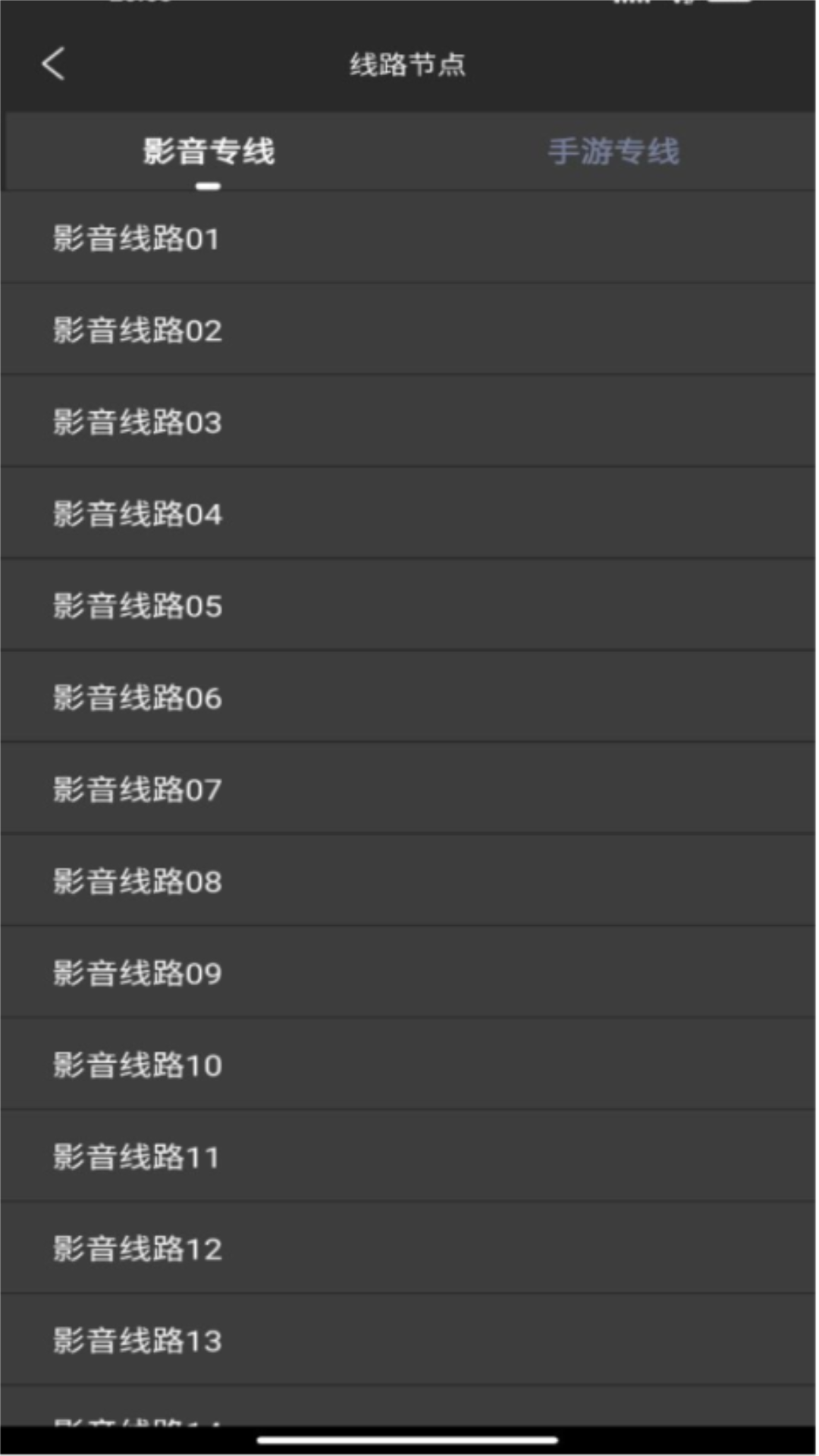Tap the back arrow to leave 线路节点
This screenshot has height=1456, width=819.
[x=54, y=65]
